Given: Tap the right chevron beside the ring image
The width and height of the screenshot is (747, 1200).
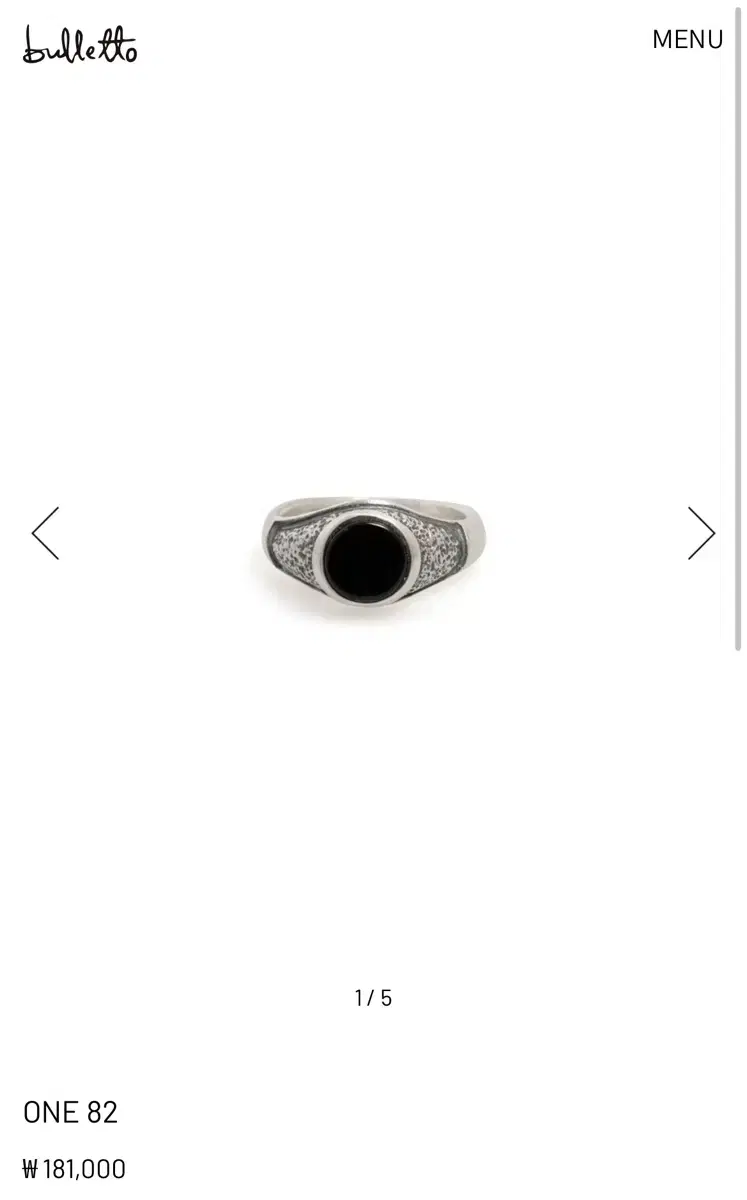Looking at the screenshot, I should [701, 533].
